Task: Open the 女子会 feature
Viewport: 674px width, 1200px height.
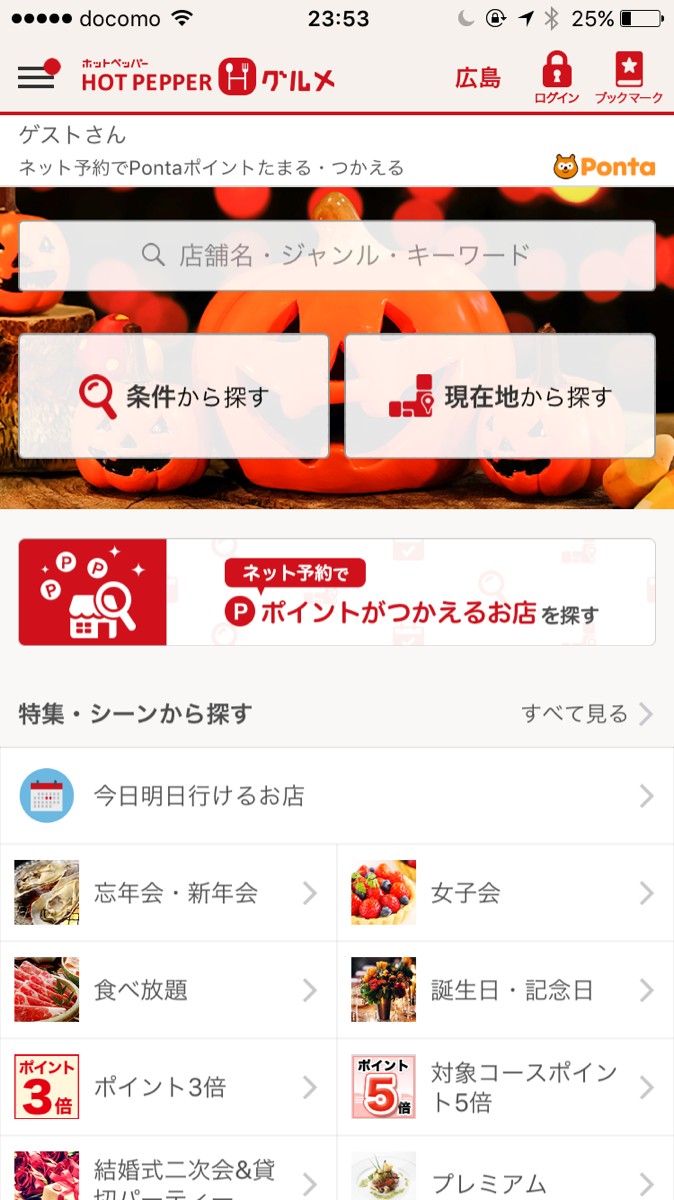Action: tap(505, 893)
